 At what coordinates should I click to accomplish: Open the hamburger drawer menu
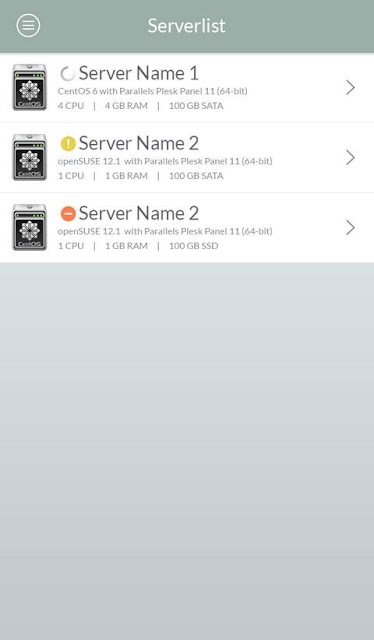tap(28, 25)
